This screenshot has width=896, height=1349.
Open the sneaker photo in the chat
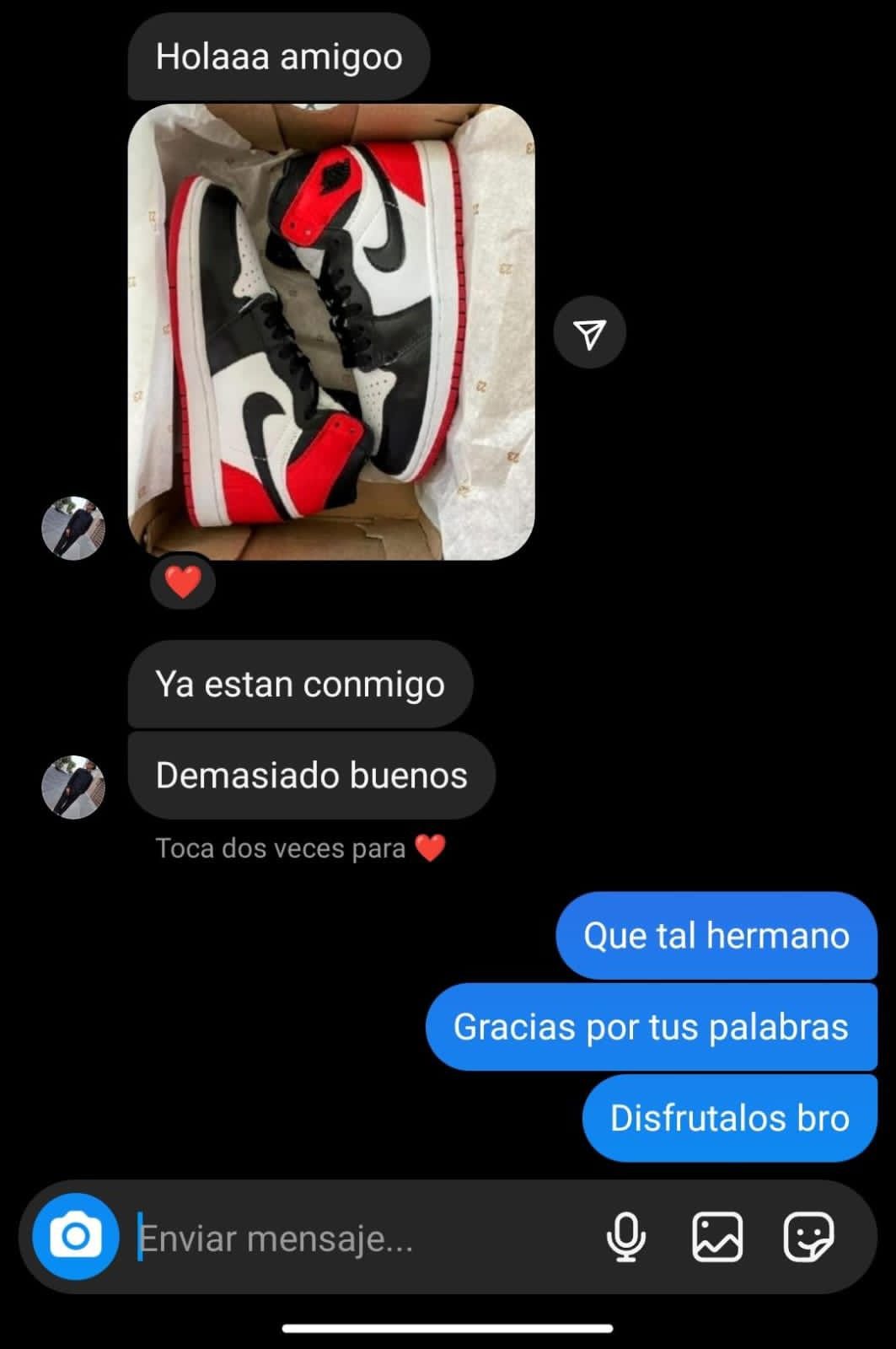tap(330, 331)
